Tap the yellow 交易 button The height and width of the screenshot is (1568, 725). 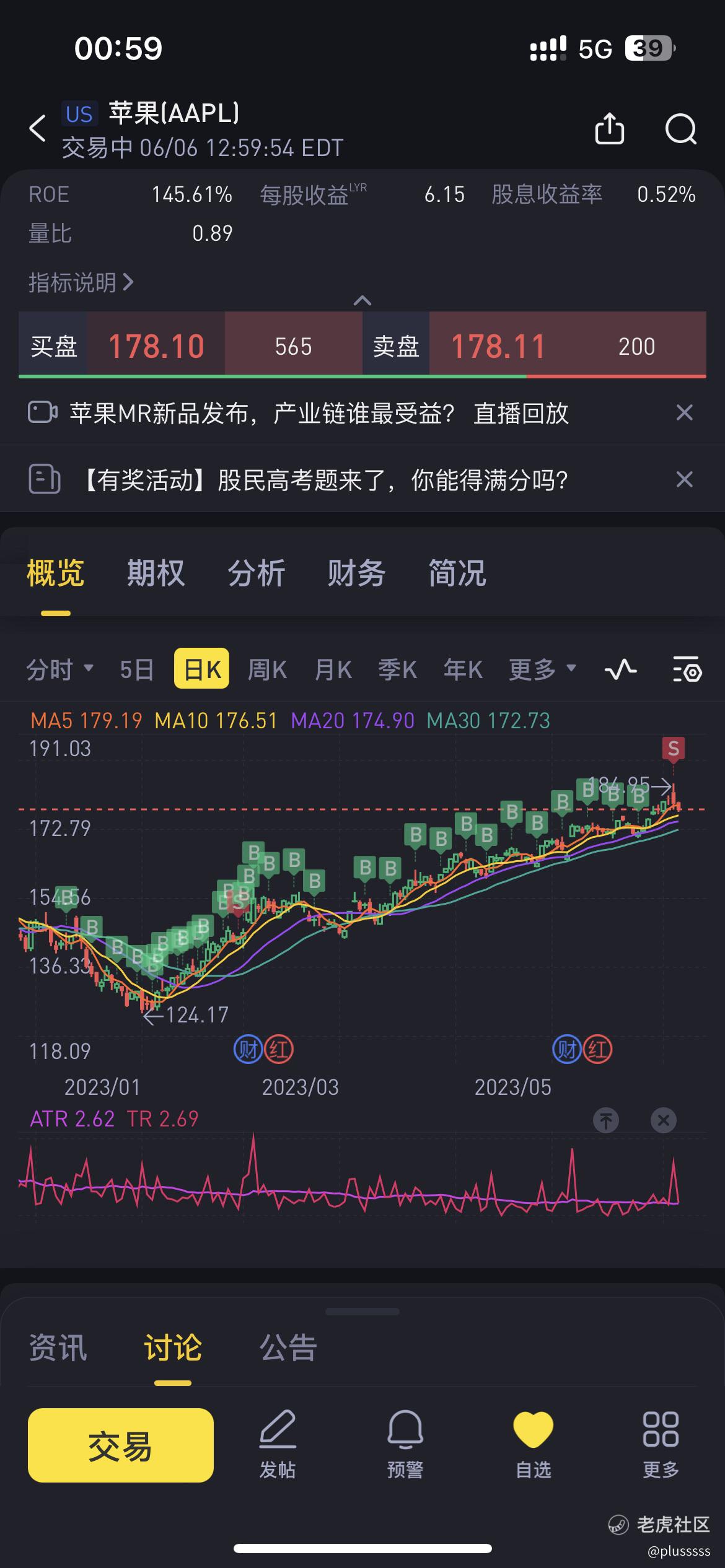[x=121, y=1445]
